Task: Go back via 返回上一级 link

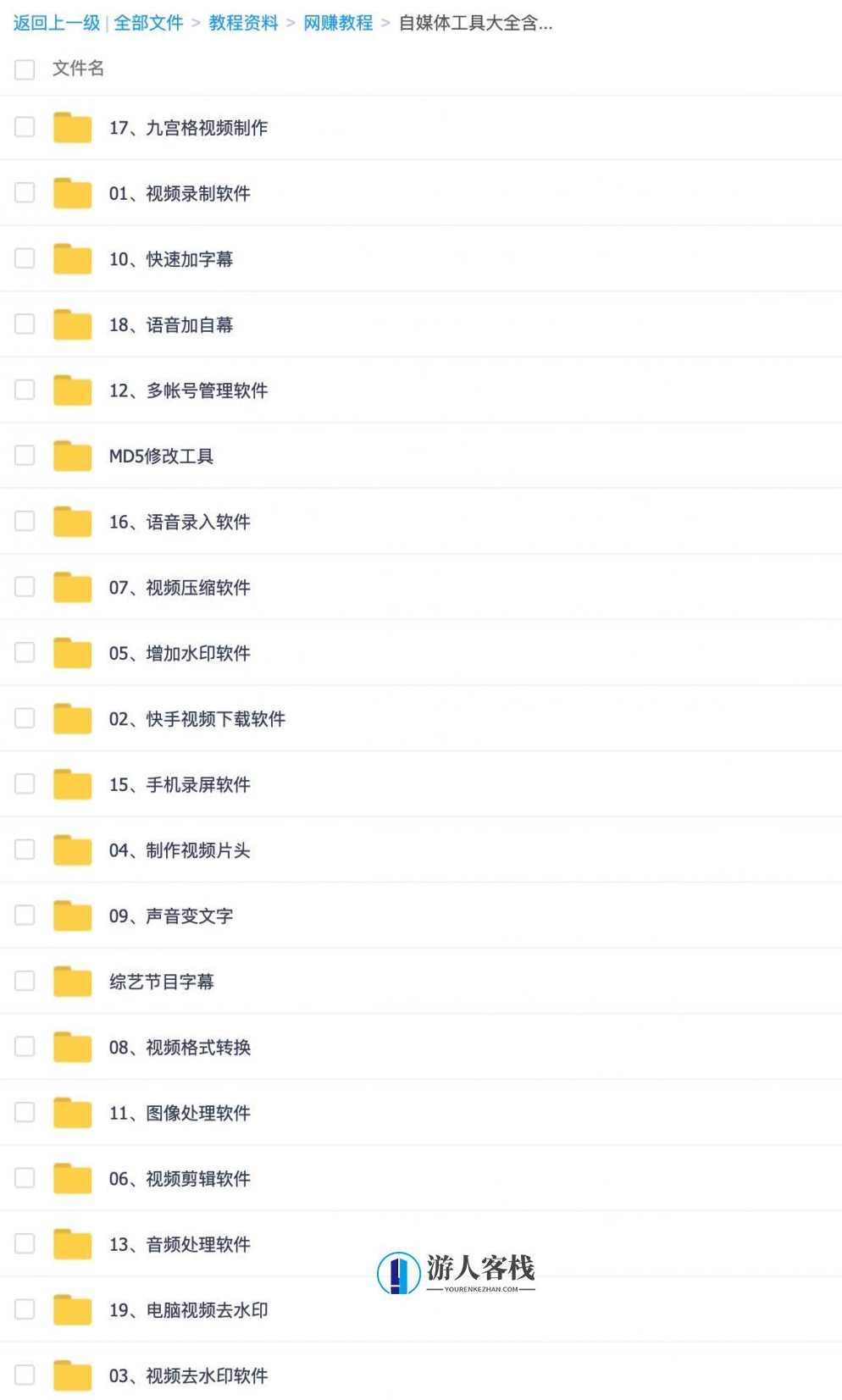Action: [x=56, y=23]
